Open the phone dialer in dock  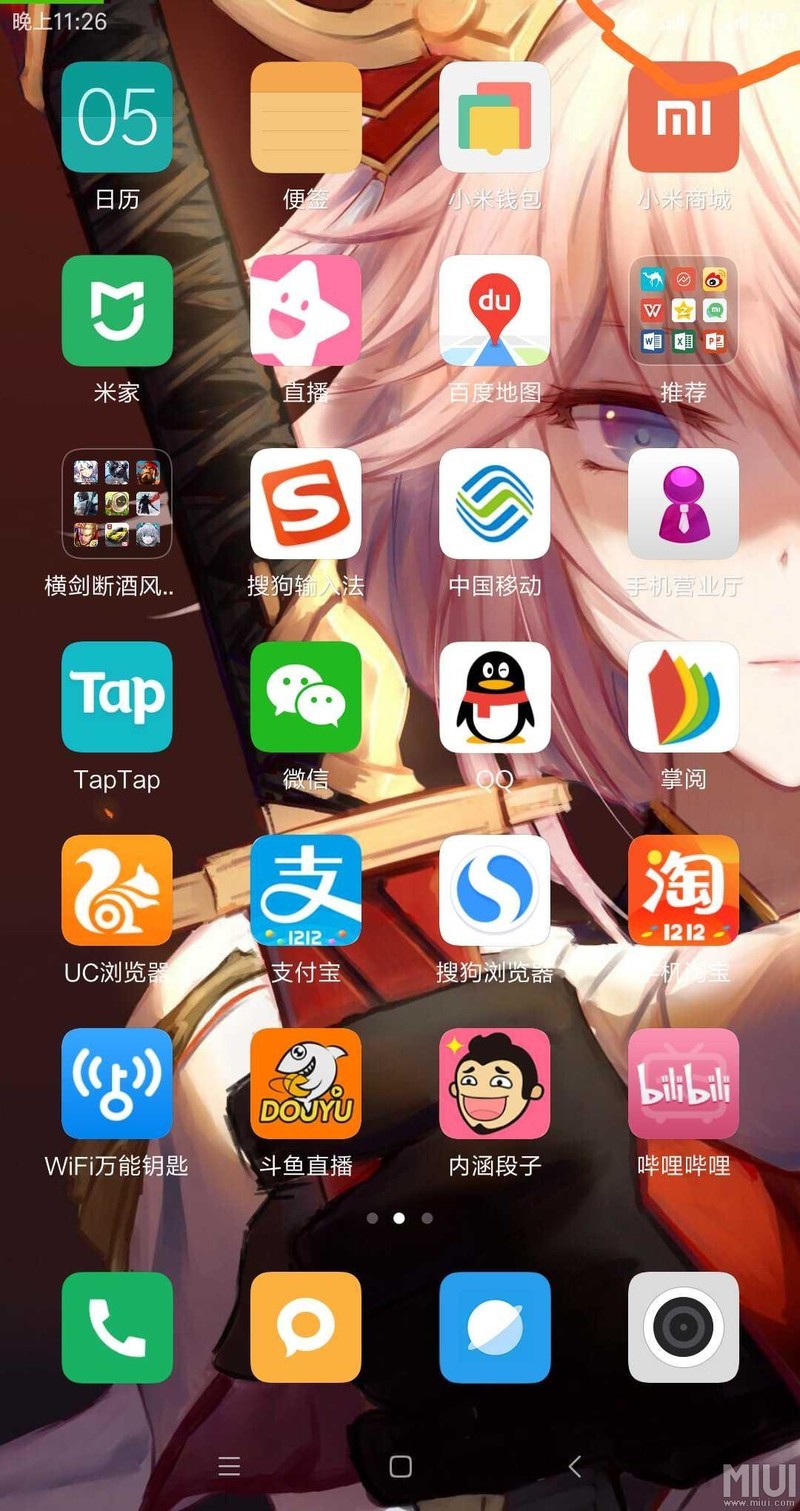point(117,1327)
